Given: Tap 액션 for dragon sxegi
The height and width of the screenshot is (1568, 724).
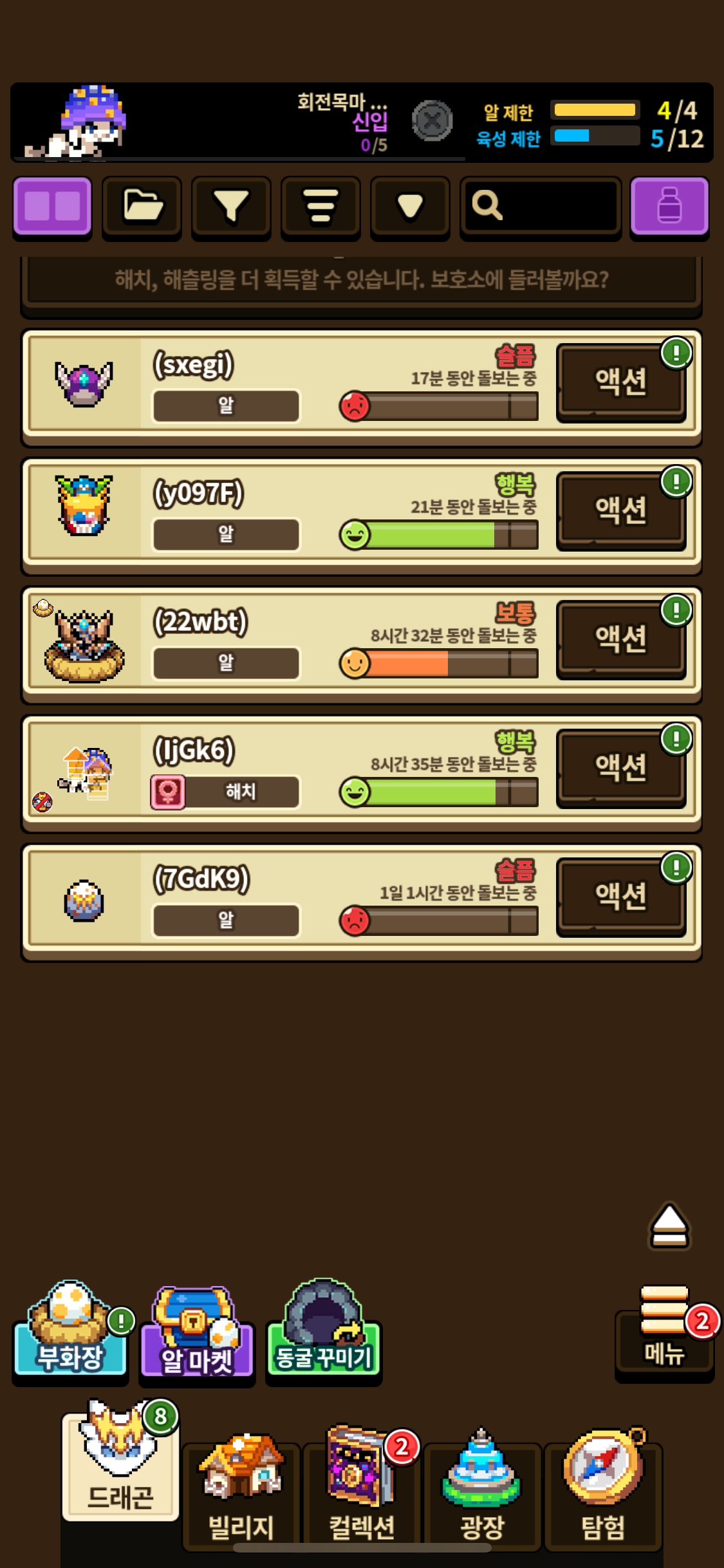Looking at the screenshot, I should coord(620,382).
